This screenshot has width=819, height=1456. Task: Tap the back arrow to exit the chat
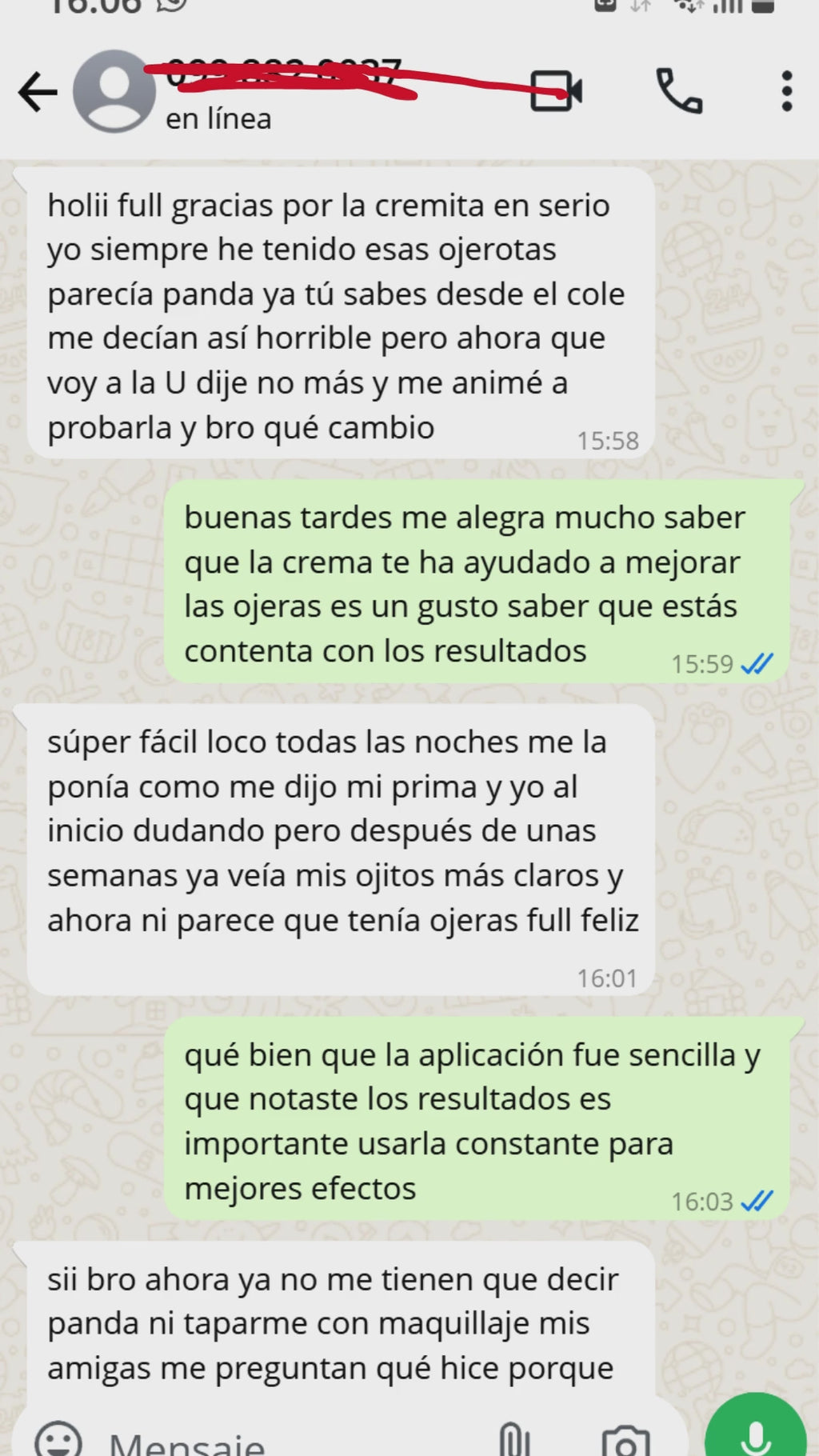click(35, 90)
